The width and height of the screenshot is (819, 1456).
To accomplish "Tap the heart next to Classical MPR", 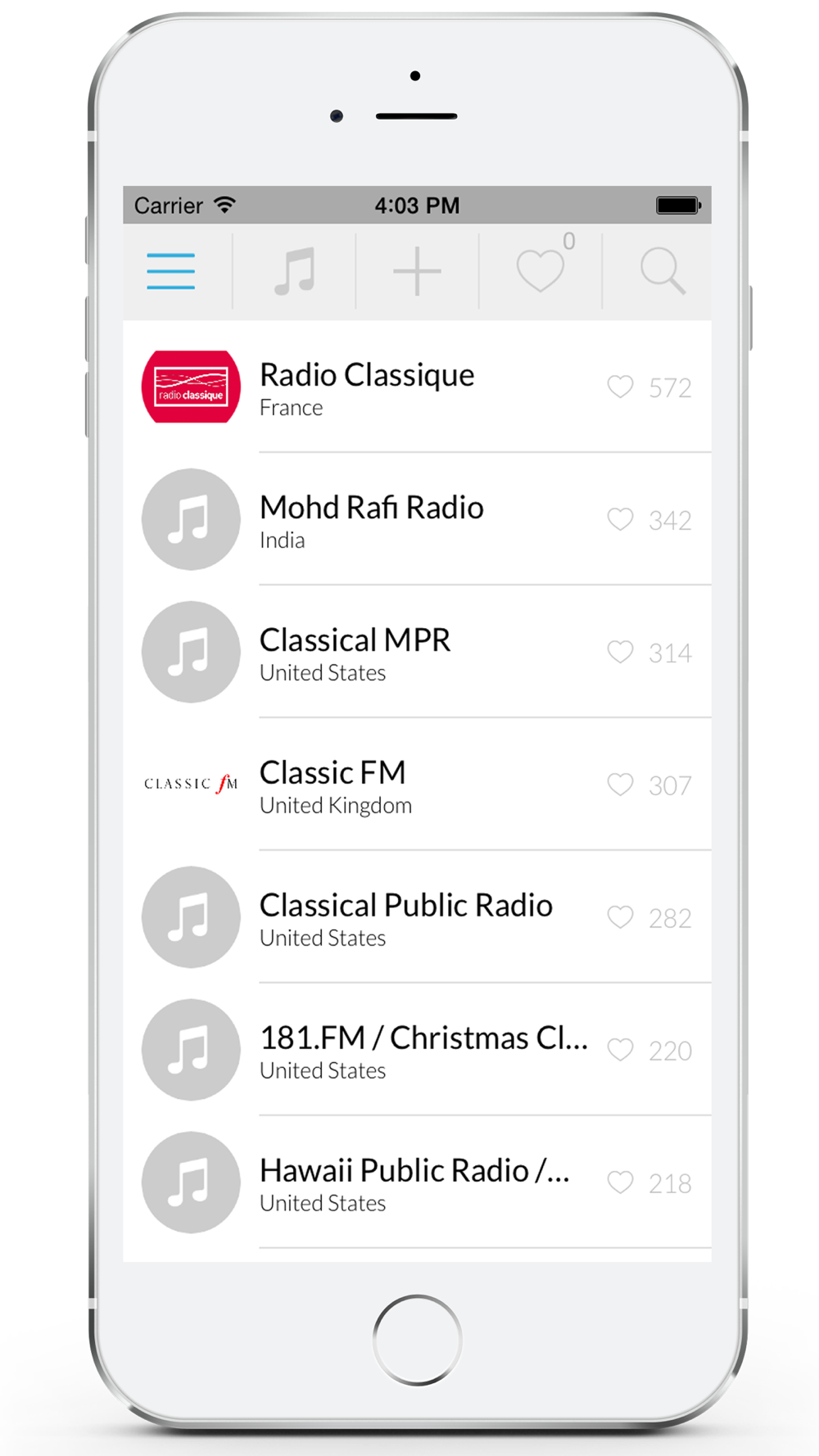I will (x=620, y=652).
